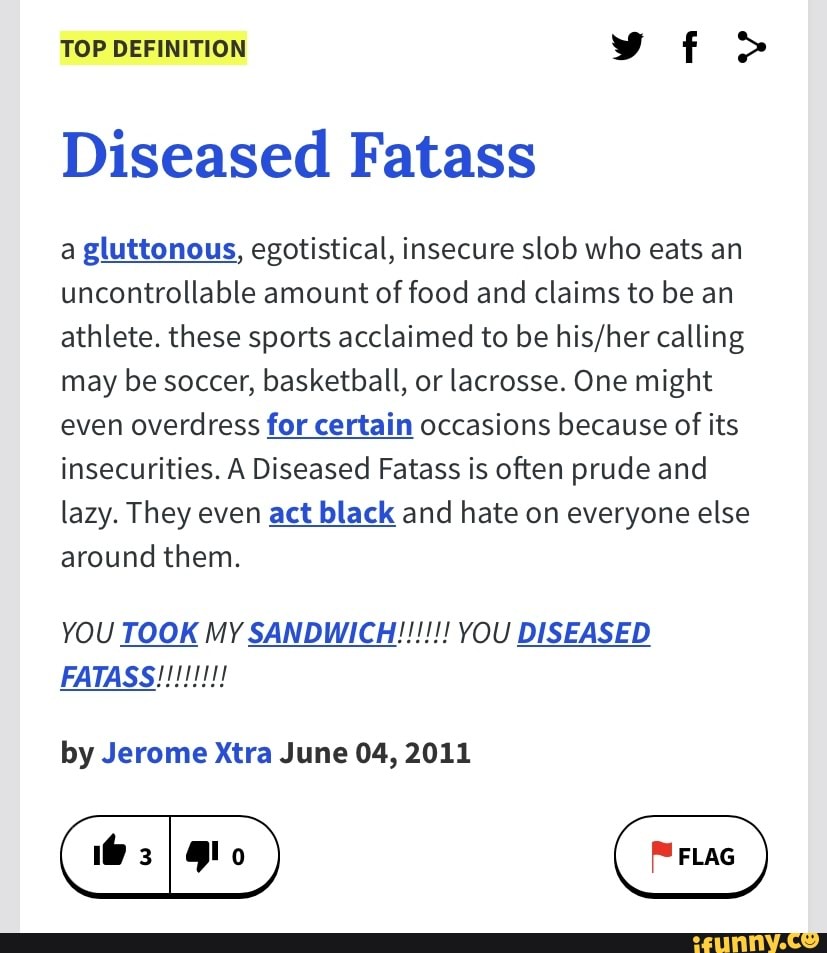Share this definition on Twitter
Viewport: 827px width, 953px height.
click(627, 48)
